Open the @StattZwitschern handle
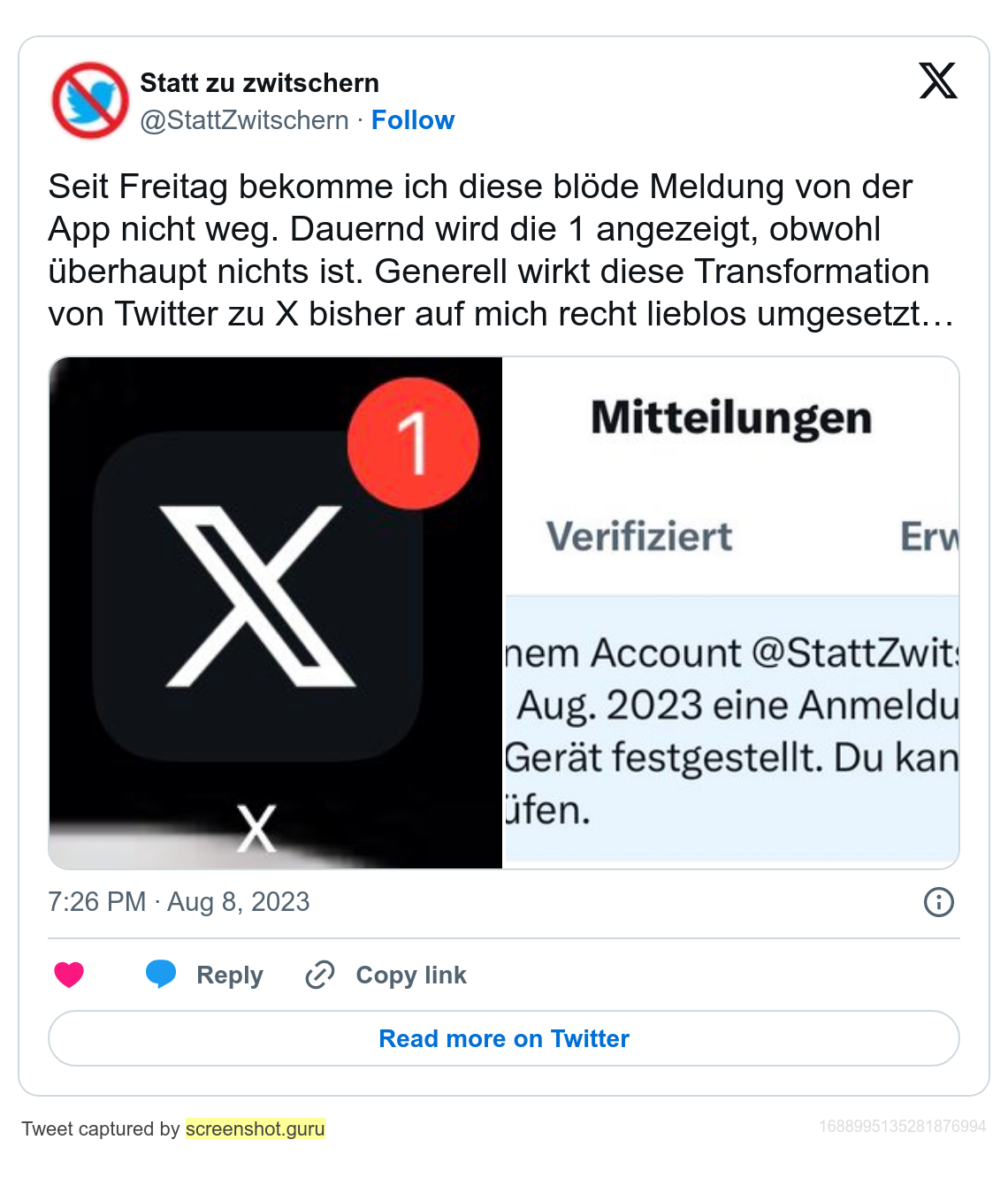The width and height of the screenshot is (1008, 1178). (x=244, y=120)
